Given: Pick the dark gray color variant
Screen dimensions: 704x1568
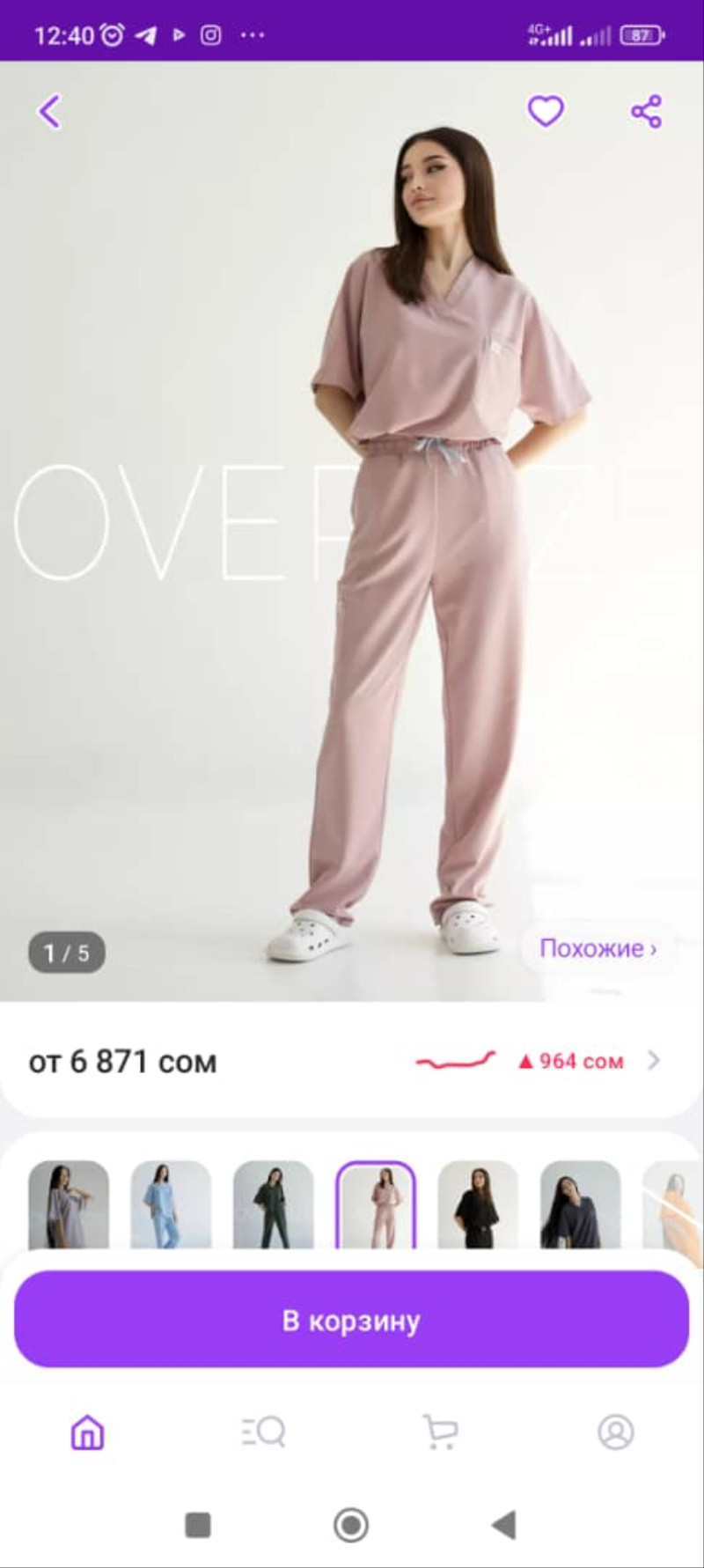Looking at the screenshot, I should [580, 1204].
